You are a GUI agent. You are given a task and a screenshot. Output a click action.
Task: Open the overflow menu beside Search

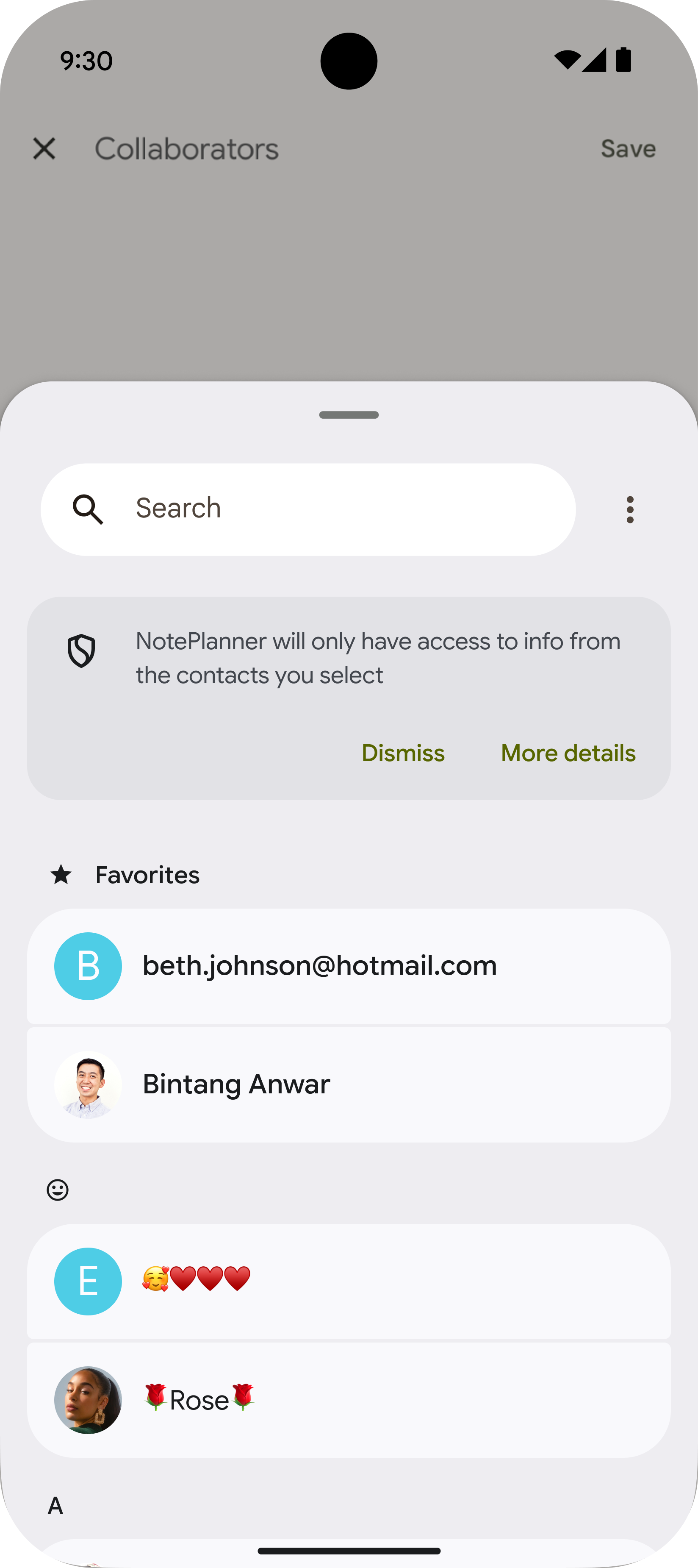click(630, 509)
